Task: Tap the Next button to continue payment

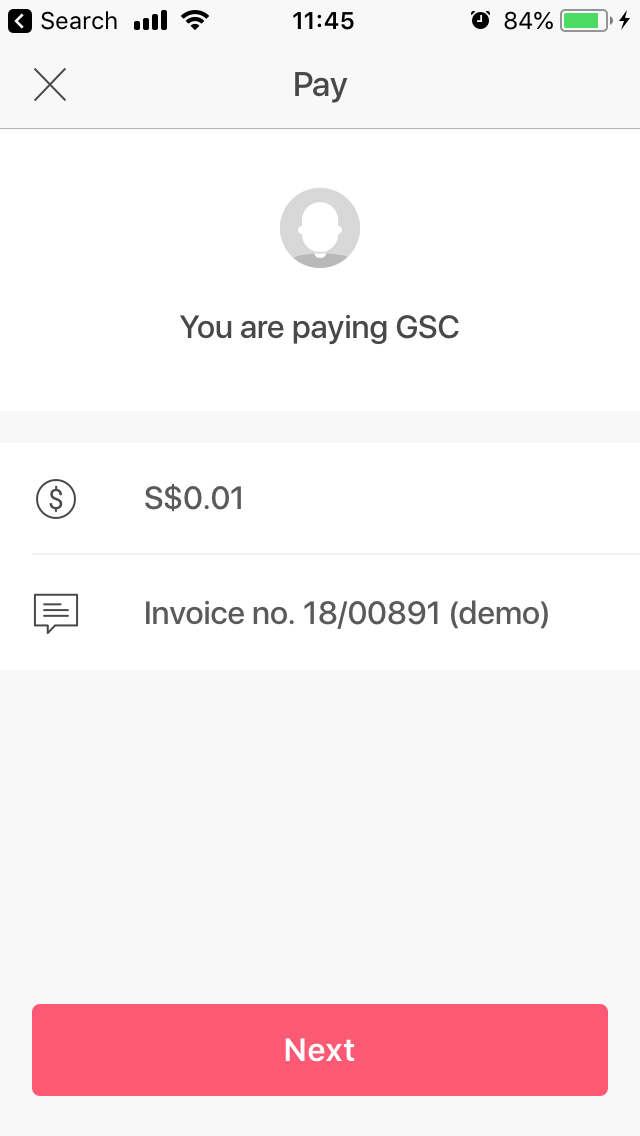Action: tap(320, 1049)
